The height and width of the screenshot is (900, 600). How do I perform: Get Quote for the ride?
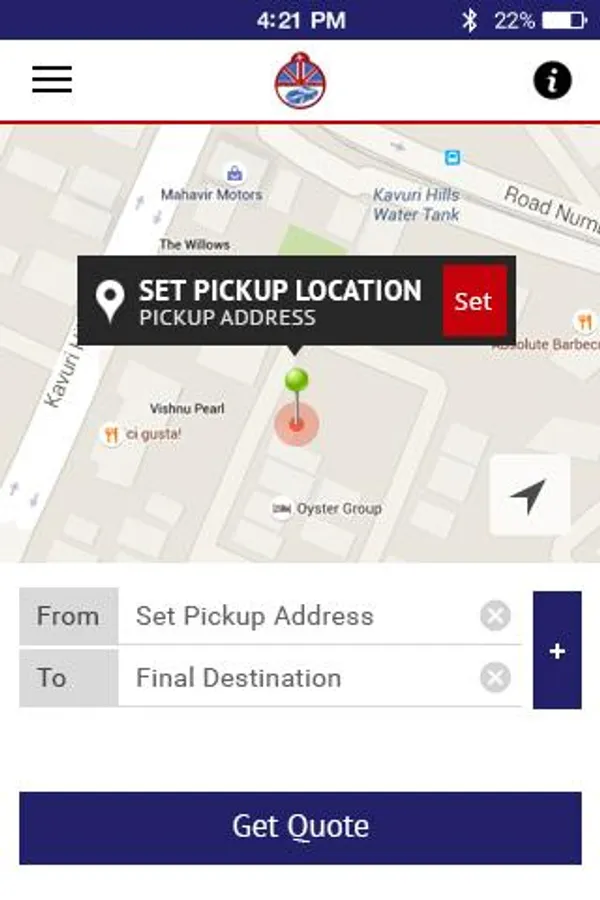tap(300, 827)
